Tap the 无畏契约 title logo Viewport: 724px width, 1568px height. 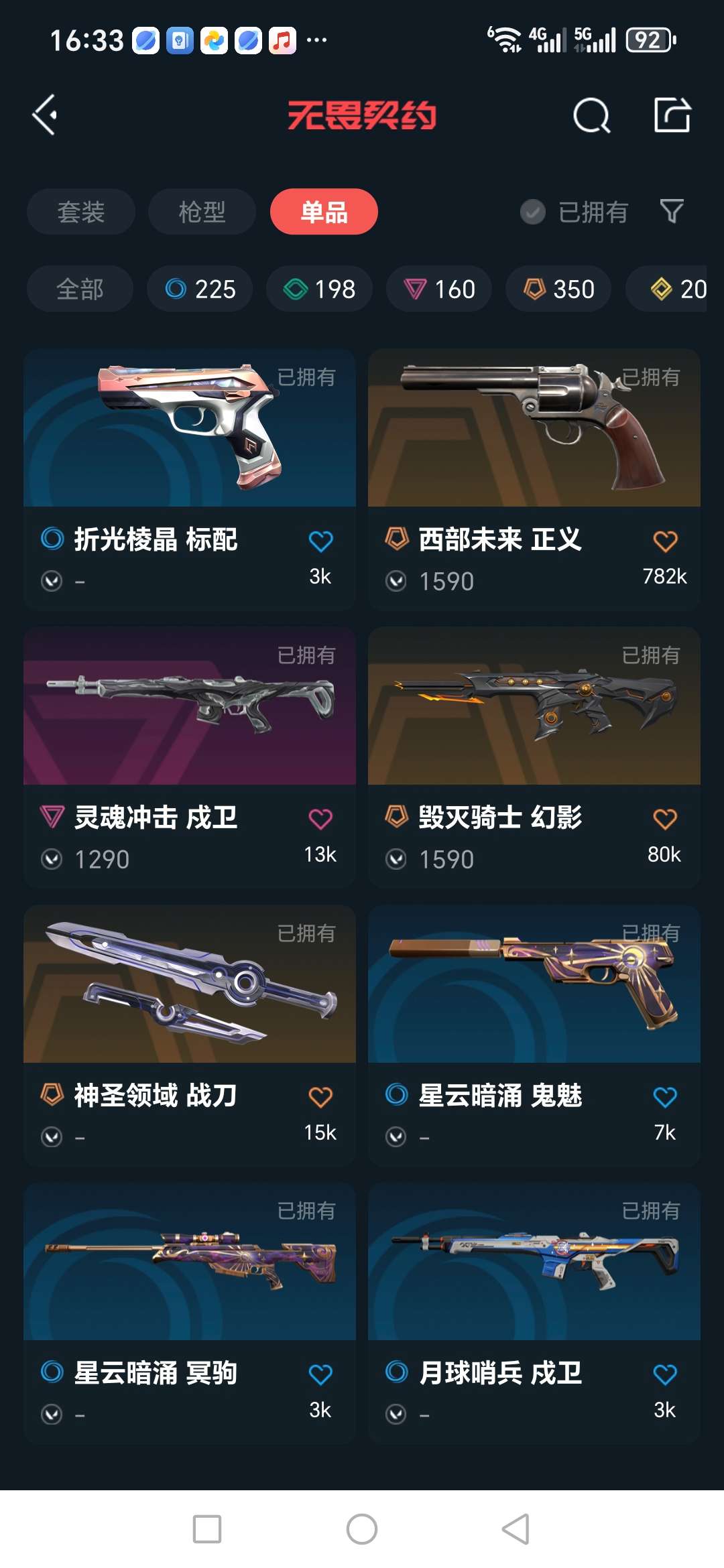362,115
